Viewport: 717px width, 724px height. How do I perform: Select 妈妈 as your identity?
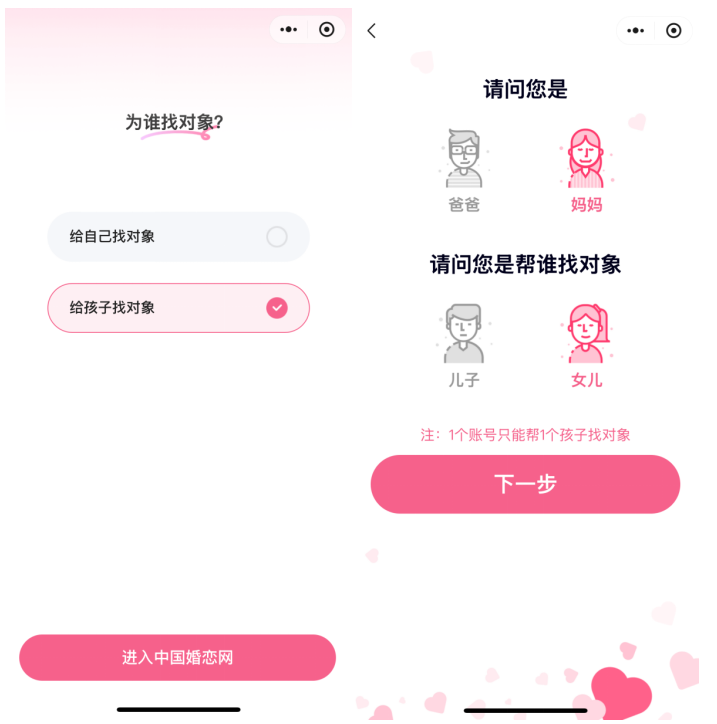tap(586, 170)
